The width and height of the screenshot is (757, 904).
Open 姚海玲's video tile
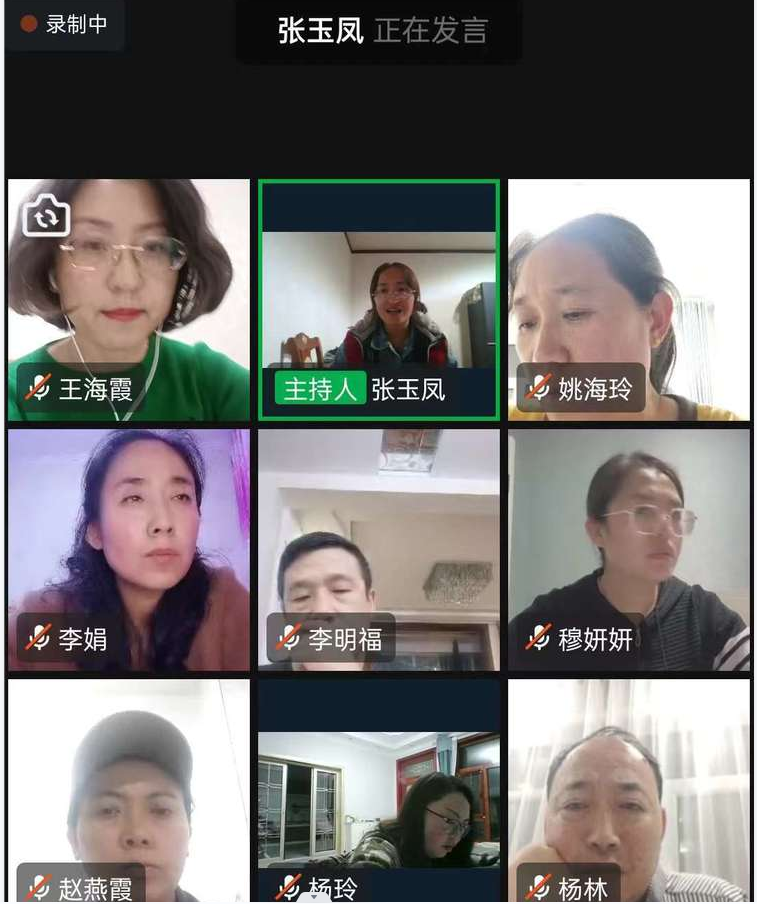(628, 300)
